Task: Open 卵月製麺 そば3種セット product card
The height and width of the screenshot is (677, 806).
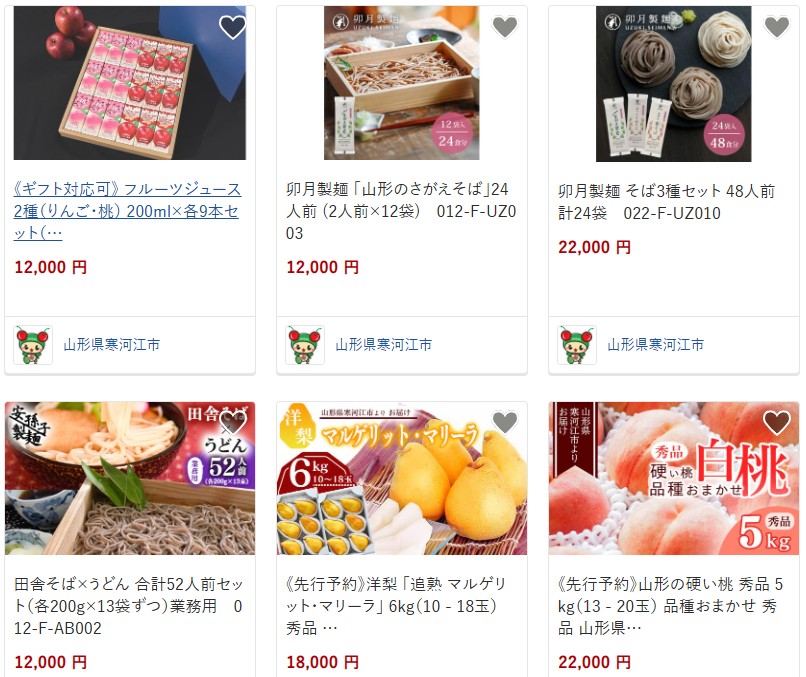Action: [666, 201]
